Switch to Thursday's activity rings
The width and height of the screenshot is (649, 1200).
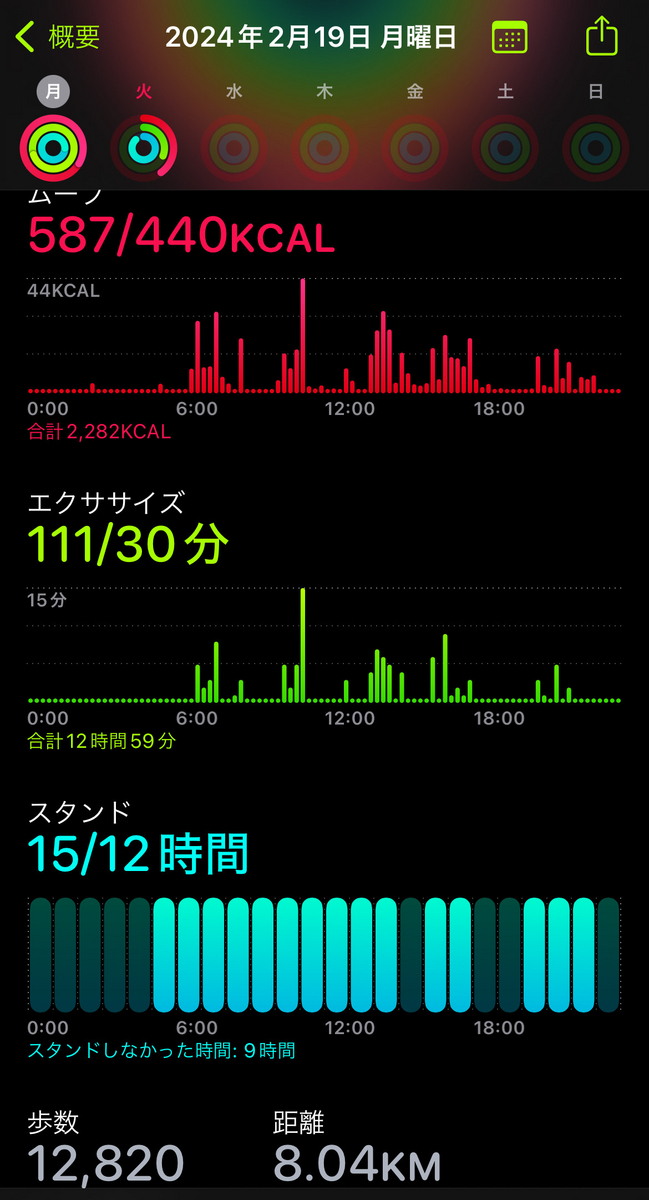[x=325, y=147]
